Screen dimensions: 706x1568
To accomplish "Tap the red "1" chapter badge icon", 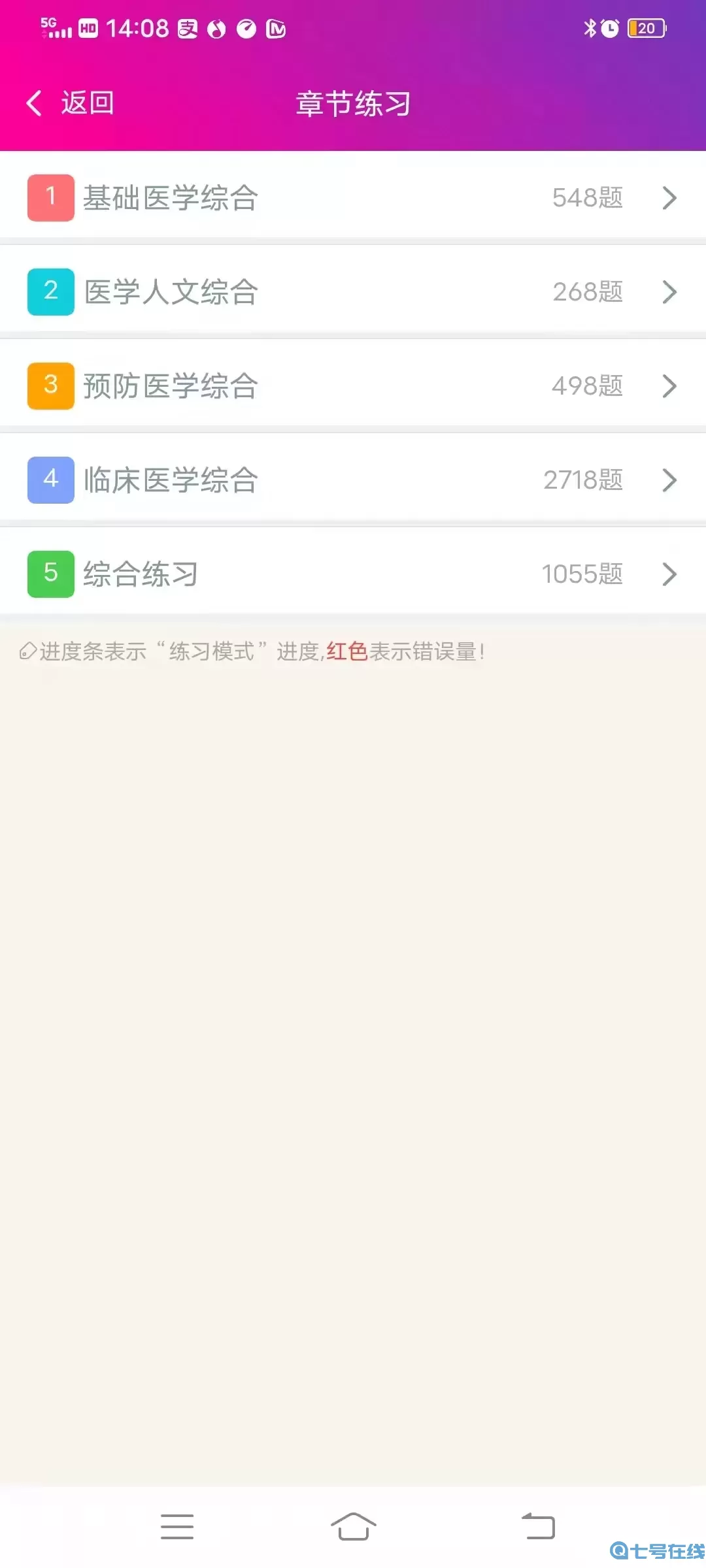I will (x=50, y=197).
